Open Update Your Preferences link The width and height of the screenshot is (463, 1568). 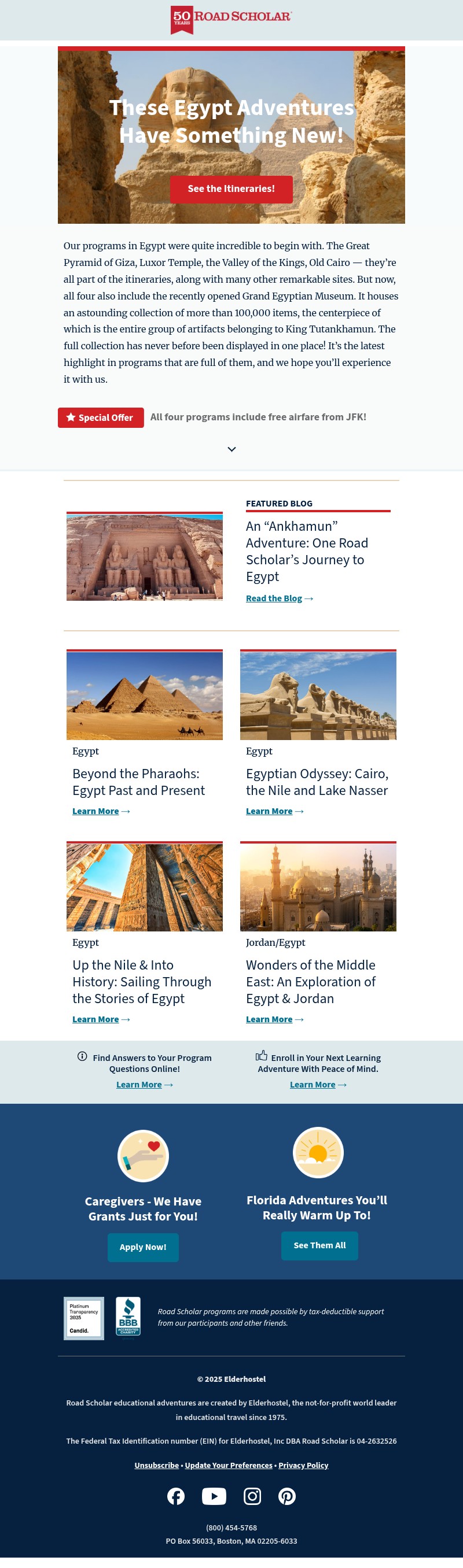[229, 1465]
